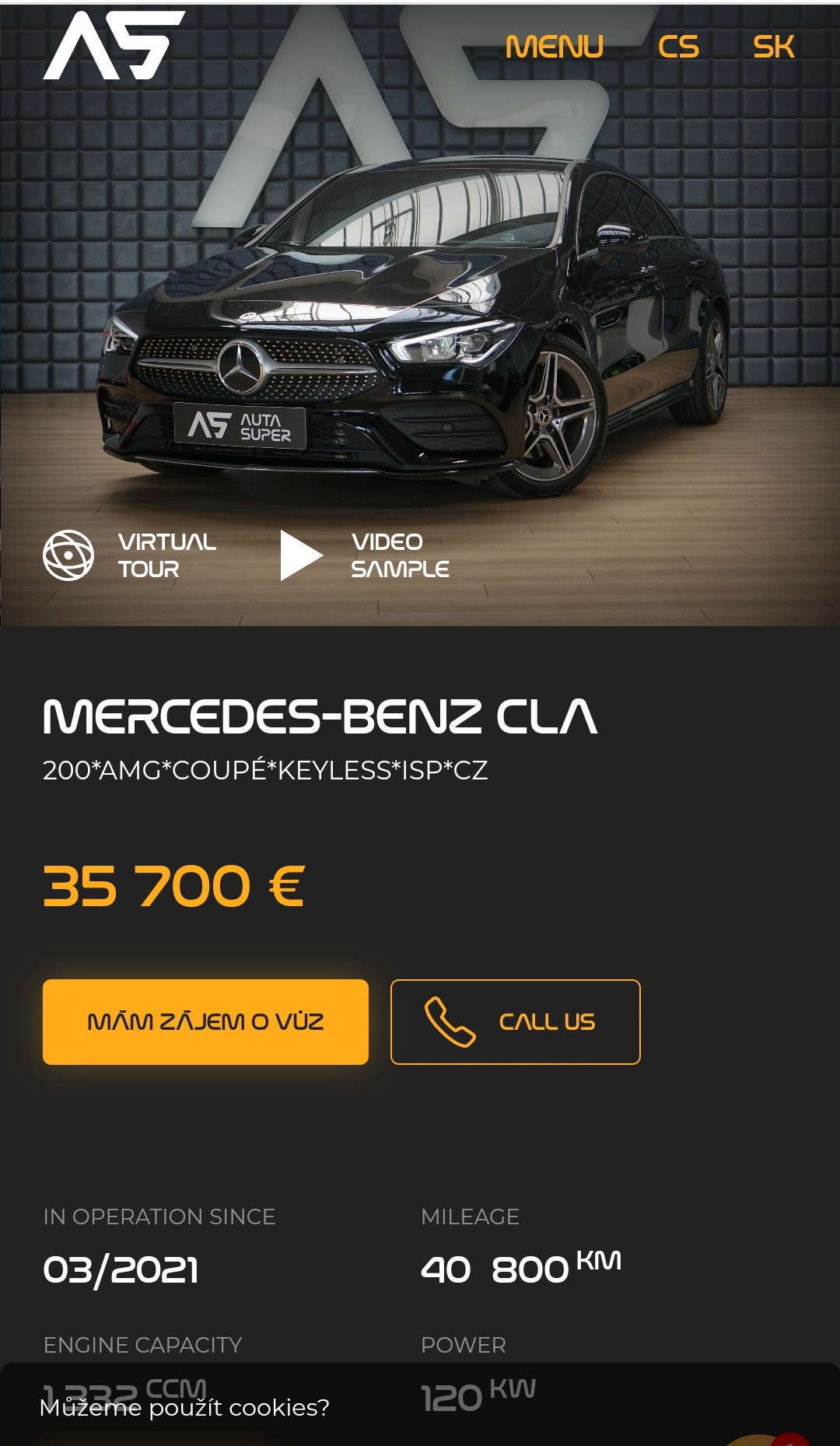The width and height of the screenshot is (840, 1446).
Task: Open the MENU navigation
Action: pos(554,47)
